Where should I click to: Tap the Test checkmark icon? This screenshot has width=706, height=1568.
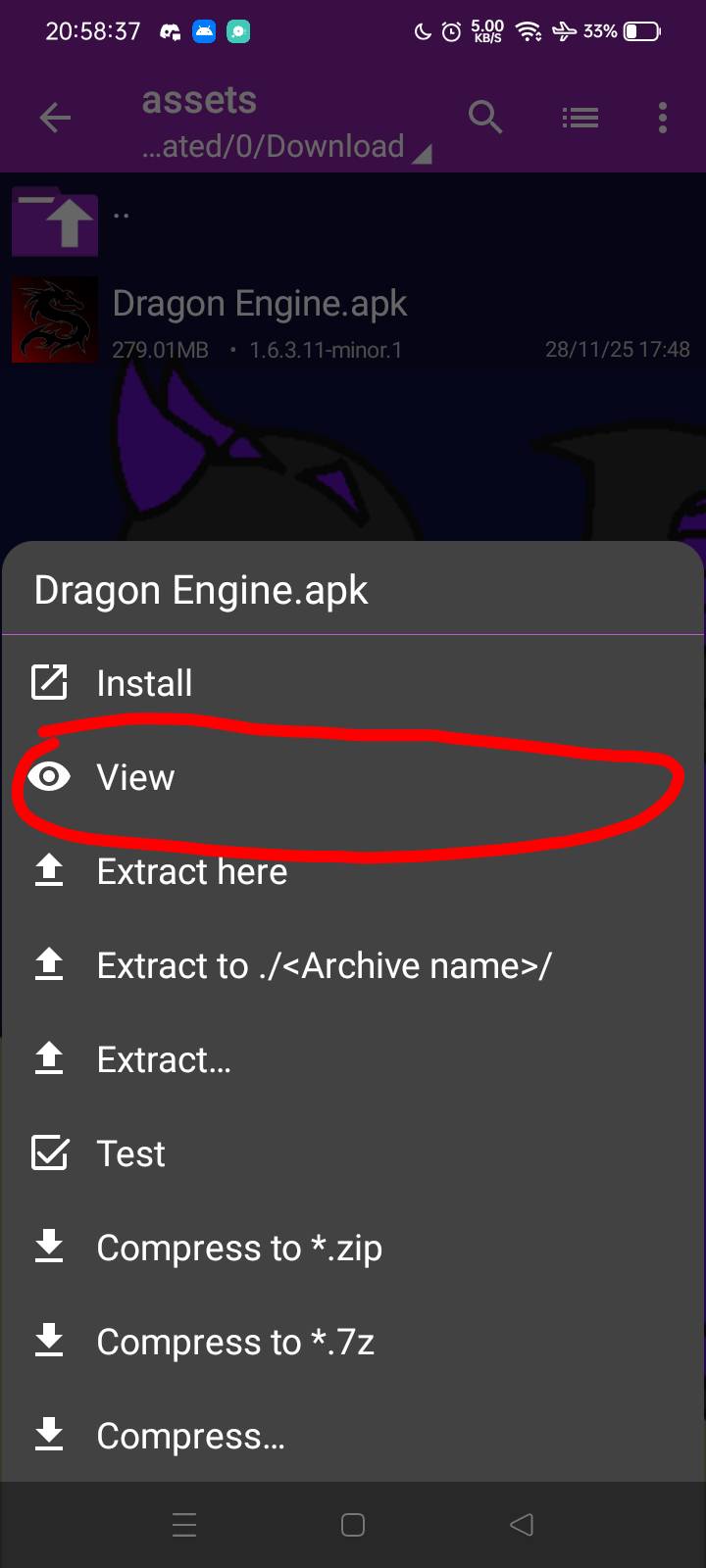49,1152
